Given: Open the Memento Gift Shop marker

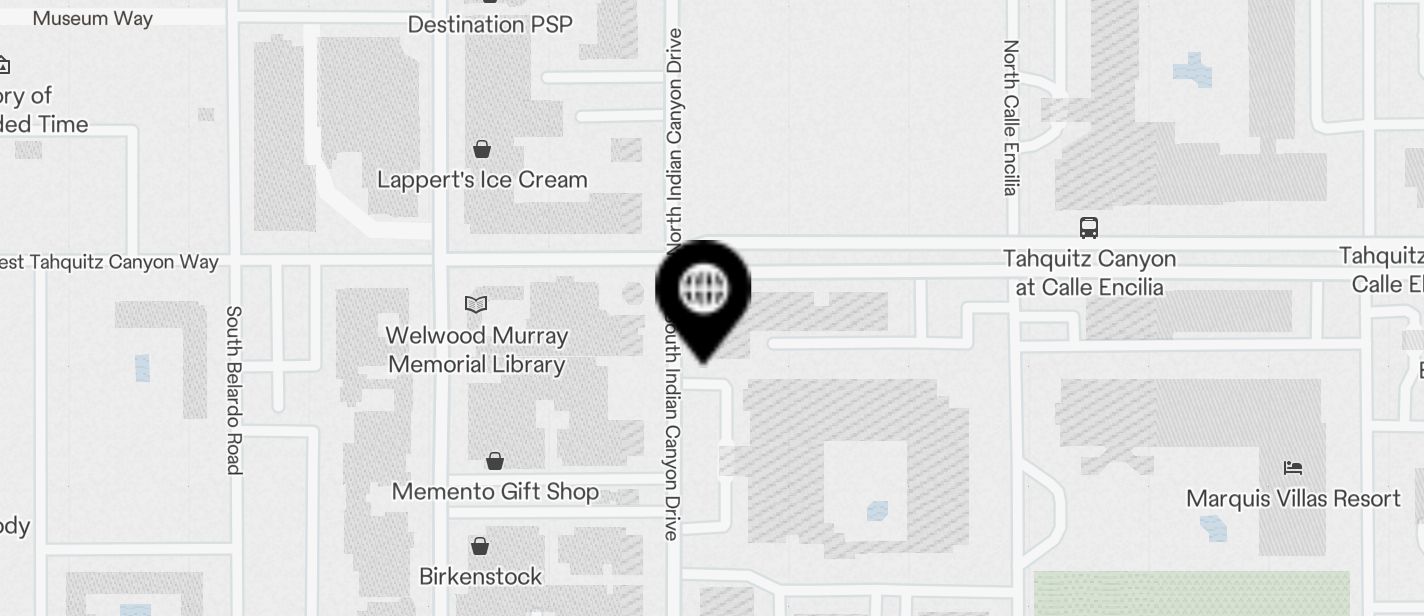Looking at the screenshot, I should coord(495,461).
